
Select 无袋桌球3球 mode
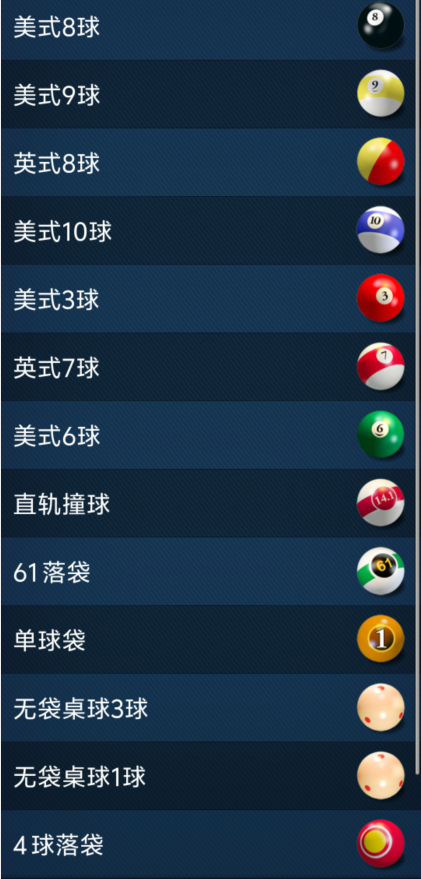[x=208, y=707]
